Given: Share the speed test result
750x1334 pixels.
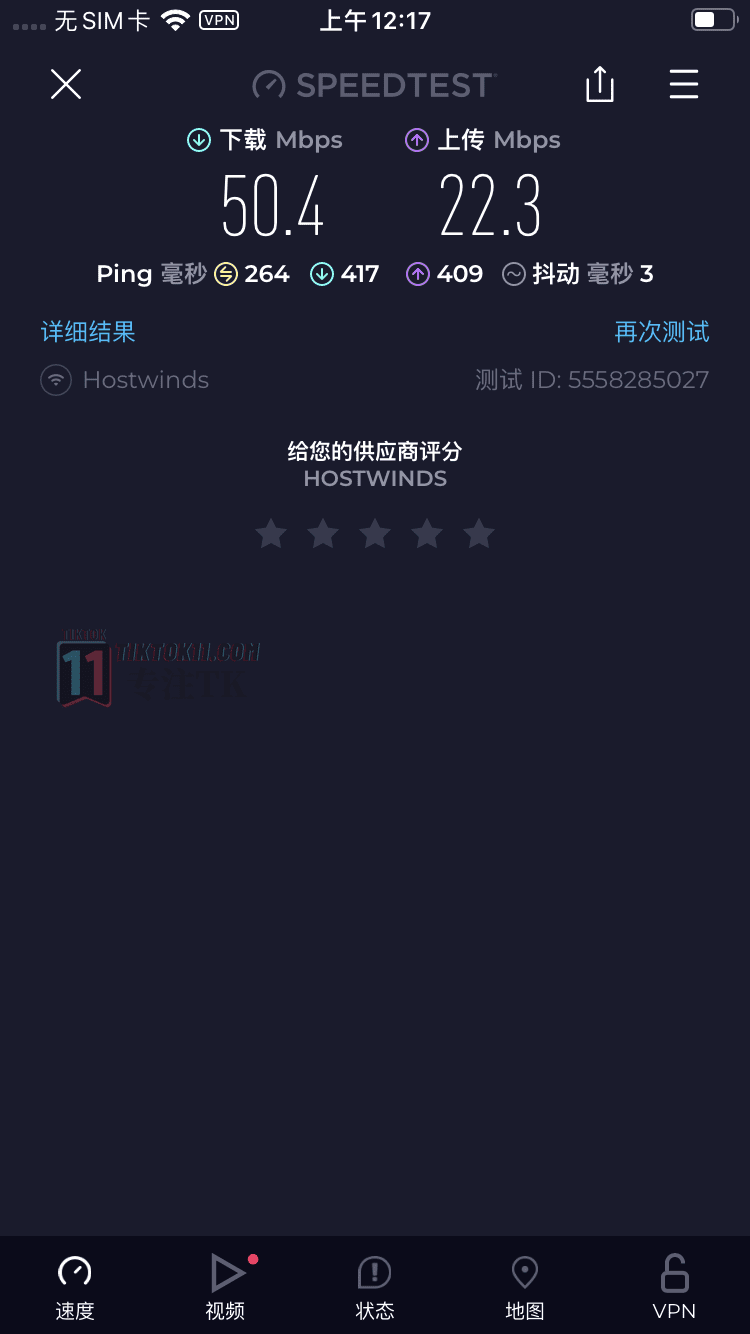Looking at the screenshot, I should tap(599, 84).
